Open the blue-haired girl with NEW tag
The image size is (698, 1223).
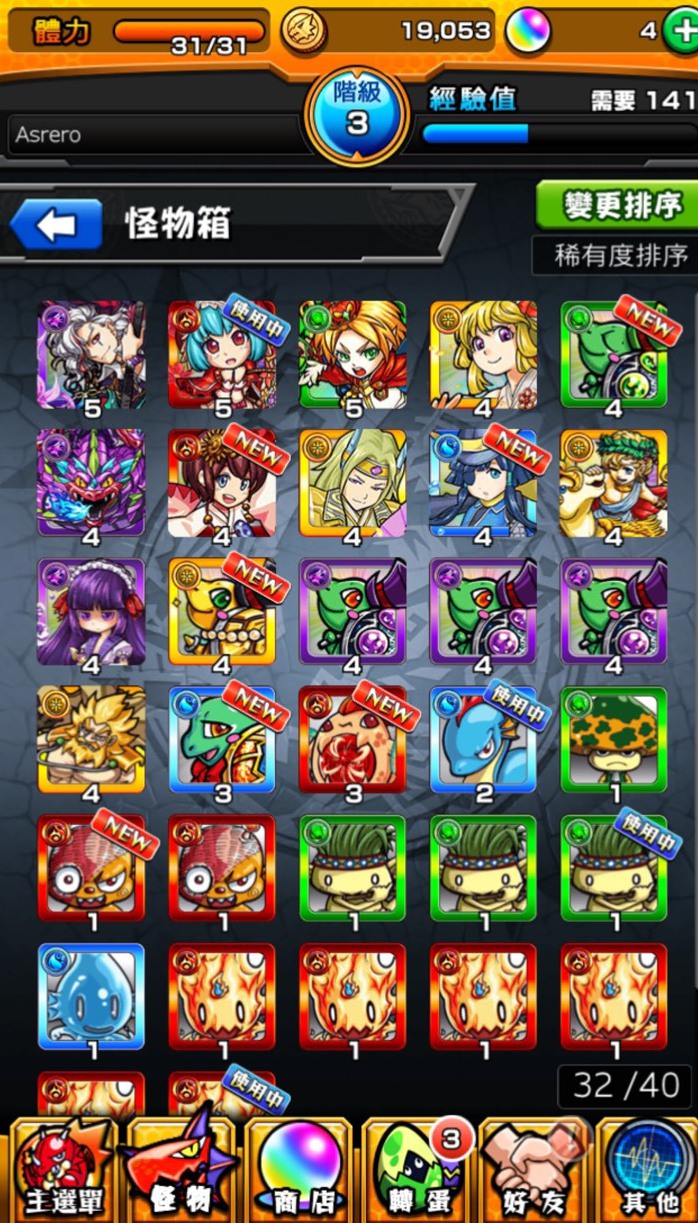click(483, 482)
